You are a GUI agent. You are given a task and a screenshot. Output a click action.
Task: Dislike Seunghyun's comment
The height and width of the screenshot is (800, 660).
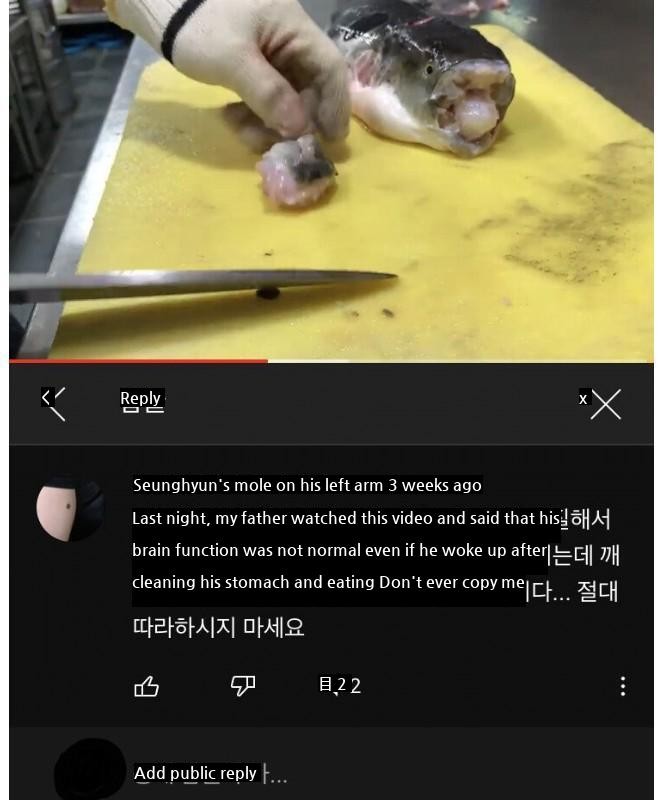pos(243,685)
